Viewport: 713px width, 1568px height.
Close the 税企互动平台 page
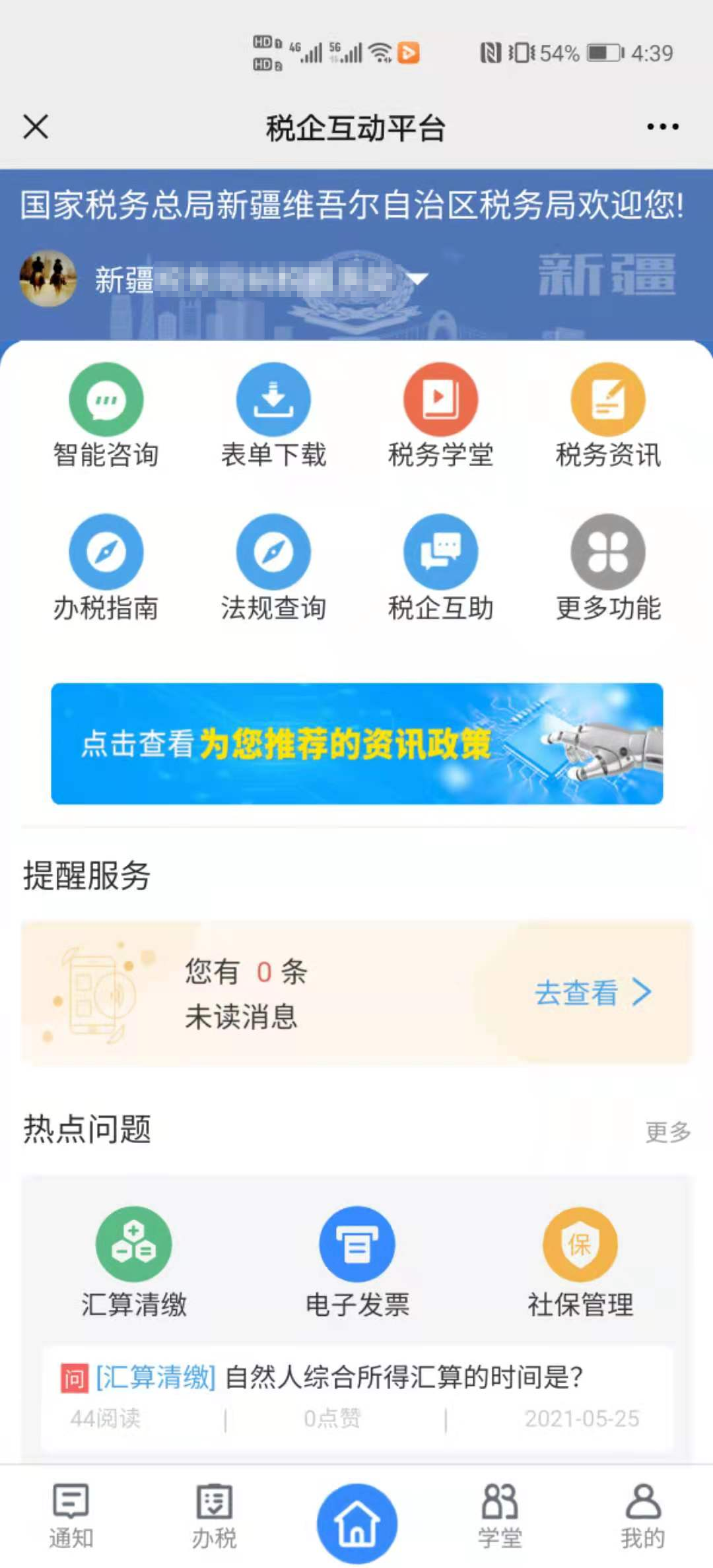click(36, 127)
